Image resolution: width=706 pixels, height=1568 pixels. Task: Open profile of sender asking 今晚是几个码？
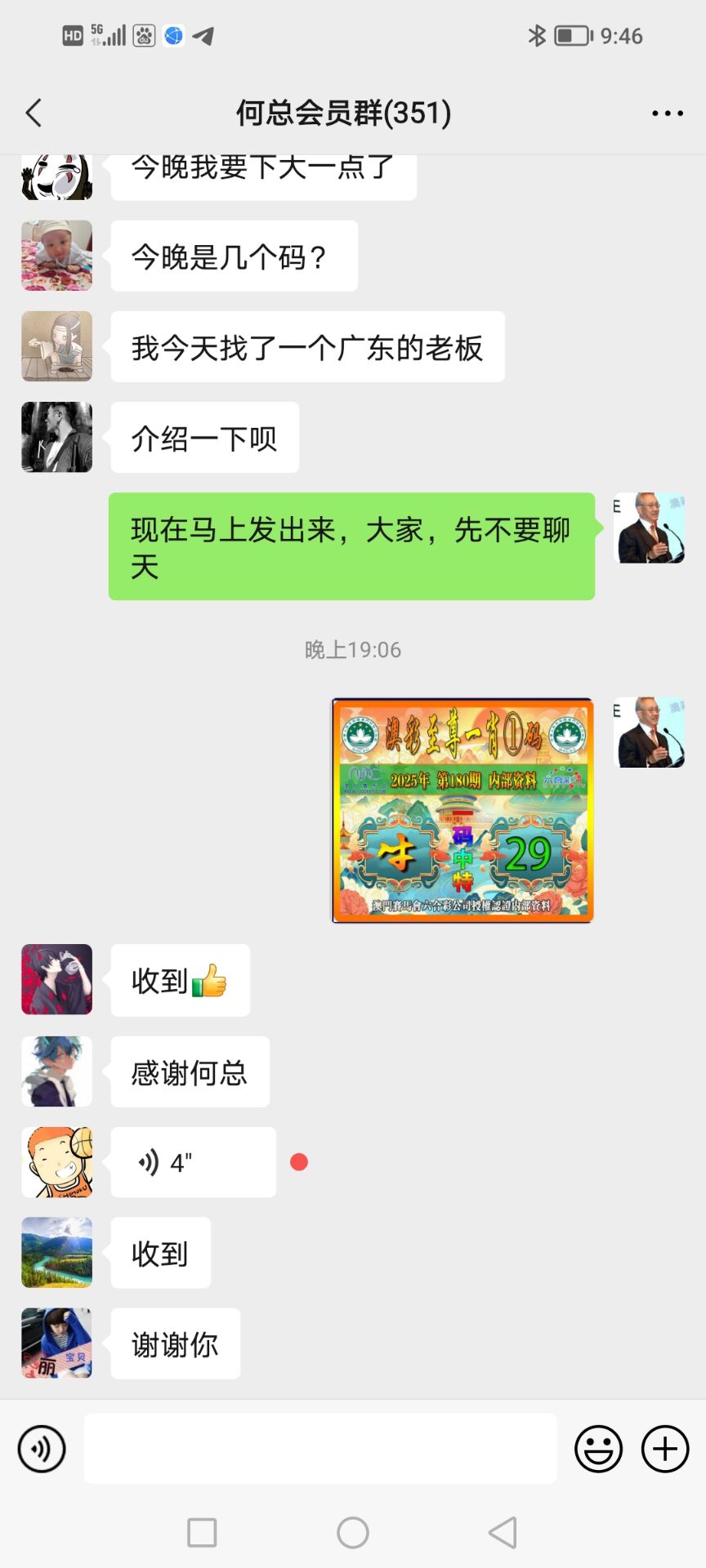(x=56, y=256)
